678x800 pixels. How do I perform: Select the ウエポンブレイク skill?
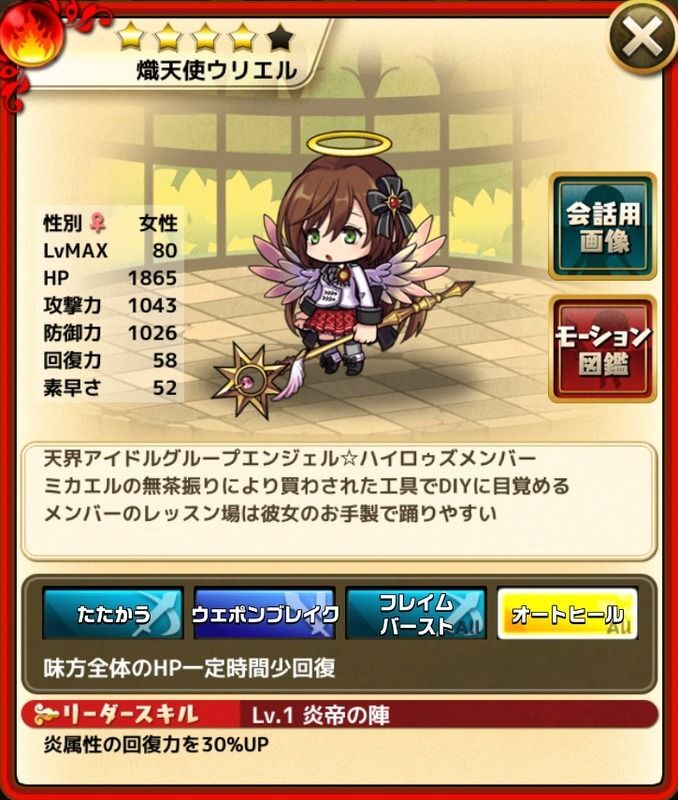point(265,614)
